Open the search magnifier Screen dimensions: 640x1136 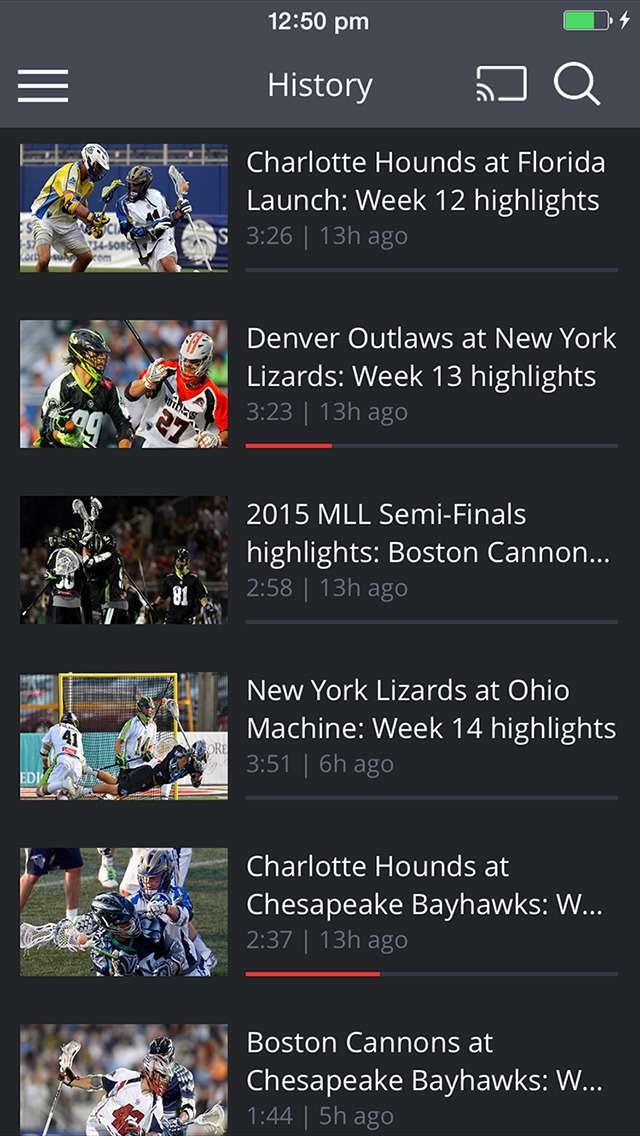pyautogui.click(x=577, y=85)
